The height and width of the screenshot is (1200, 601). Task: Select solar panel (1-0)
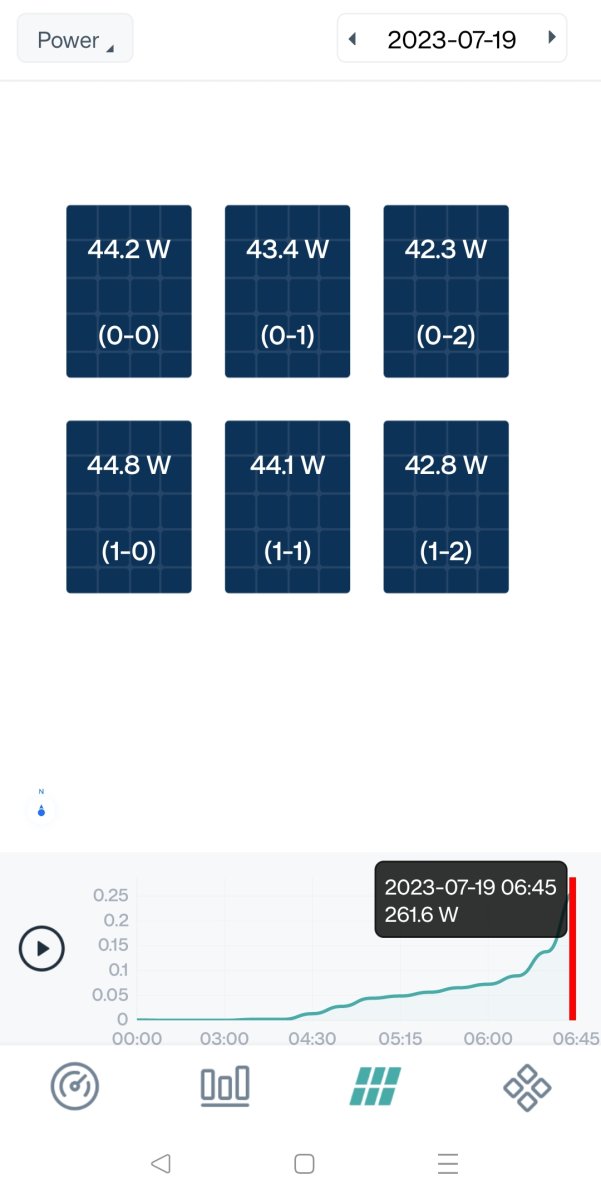coord(129,507)
